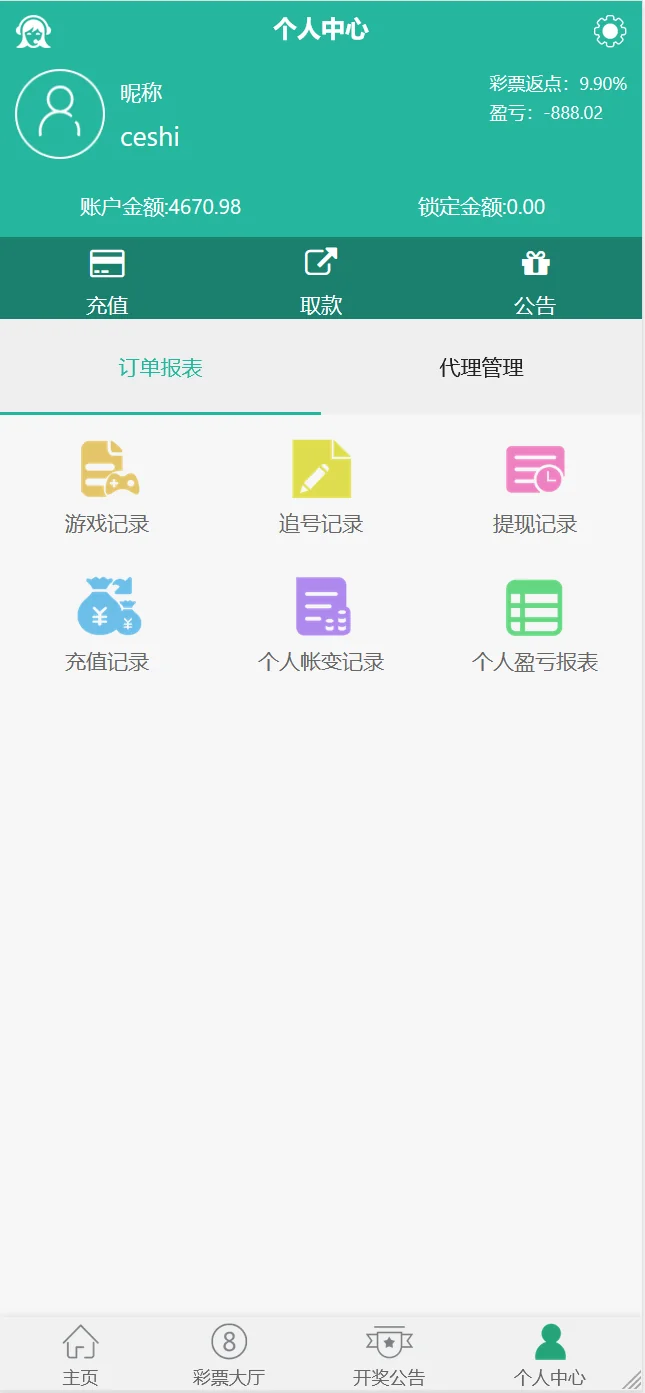This screenshot has width=645, height=1393.
Task: Switch to 彩票大厅 lottery hall
Action: click(228, 1354)
